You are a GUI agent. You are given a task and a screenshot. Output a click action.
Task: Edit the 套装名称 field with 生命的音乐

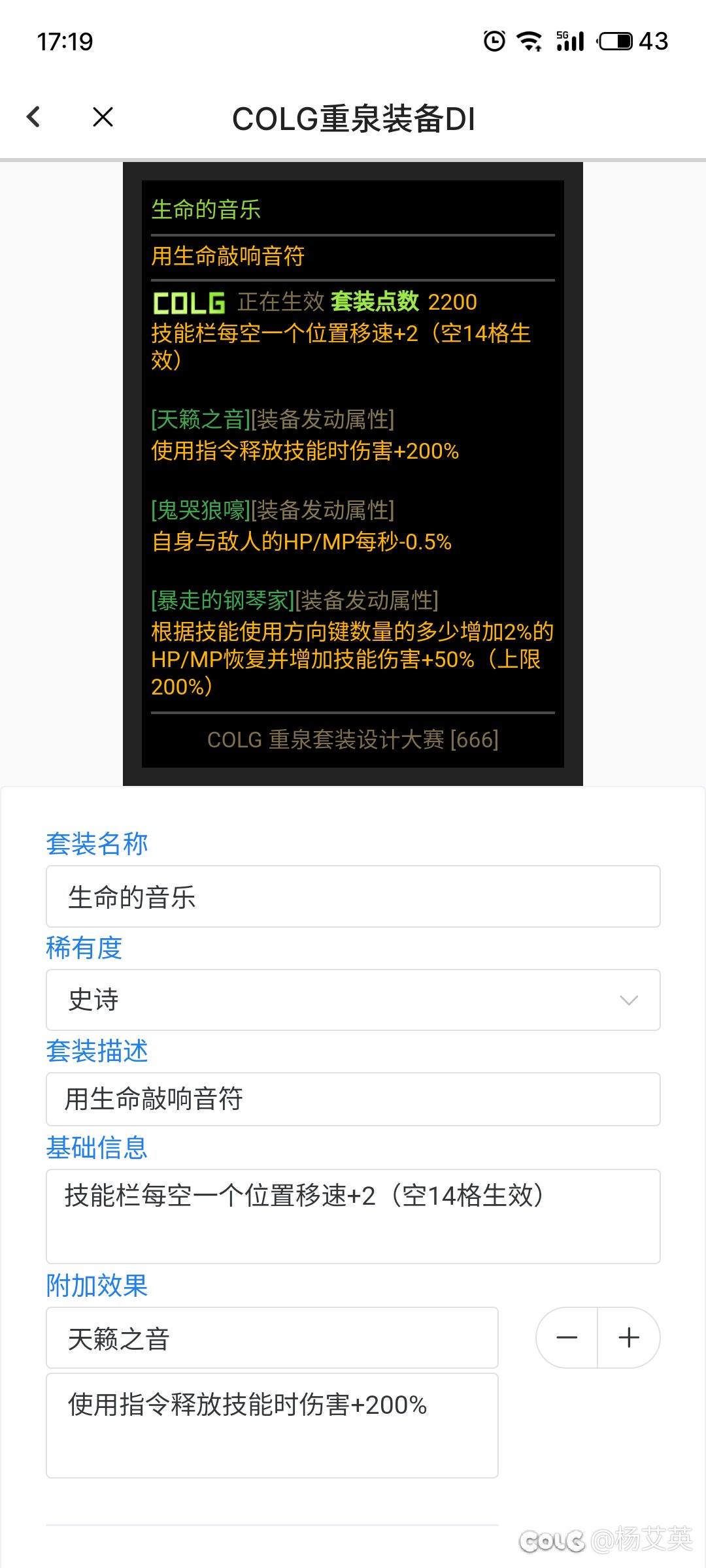(x=353, y=896)
